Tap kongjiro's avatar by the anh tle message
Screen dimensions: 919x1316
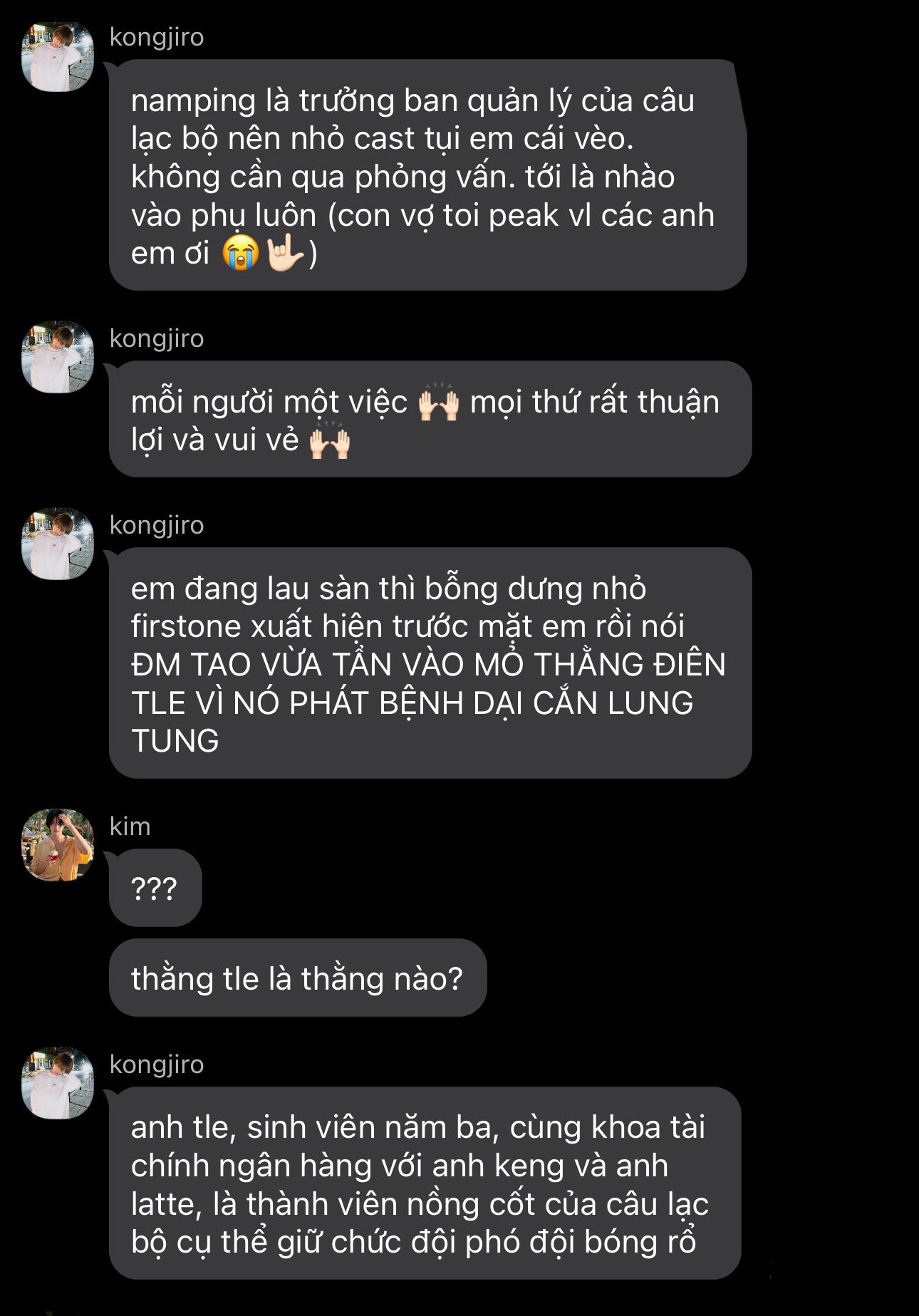tap(58, 1083)
